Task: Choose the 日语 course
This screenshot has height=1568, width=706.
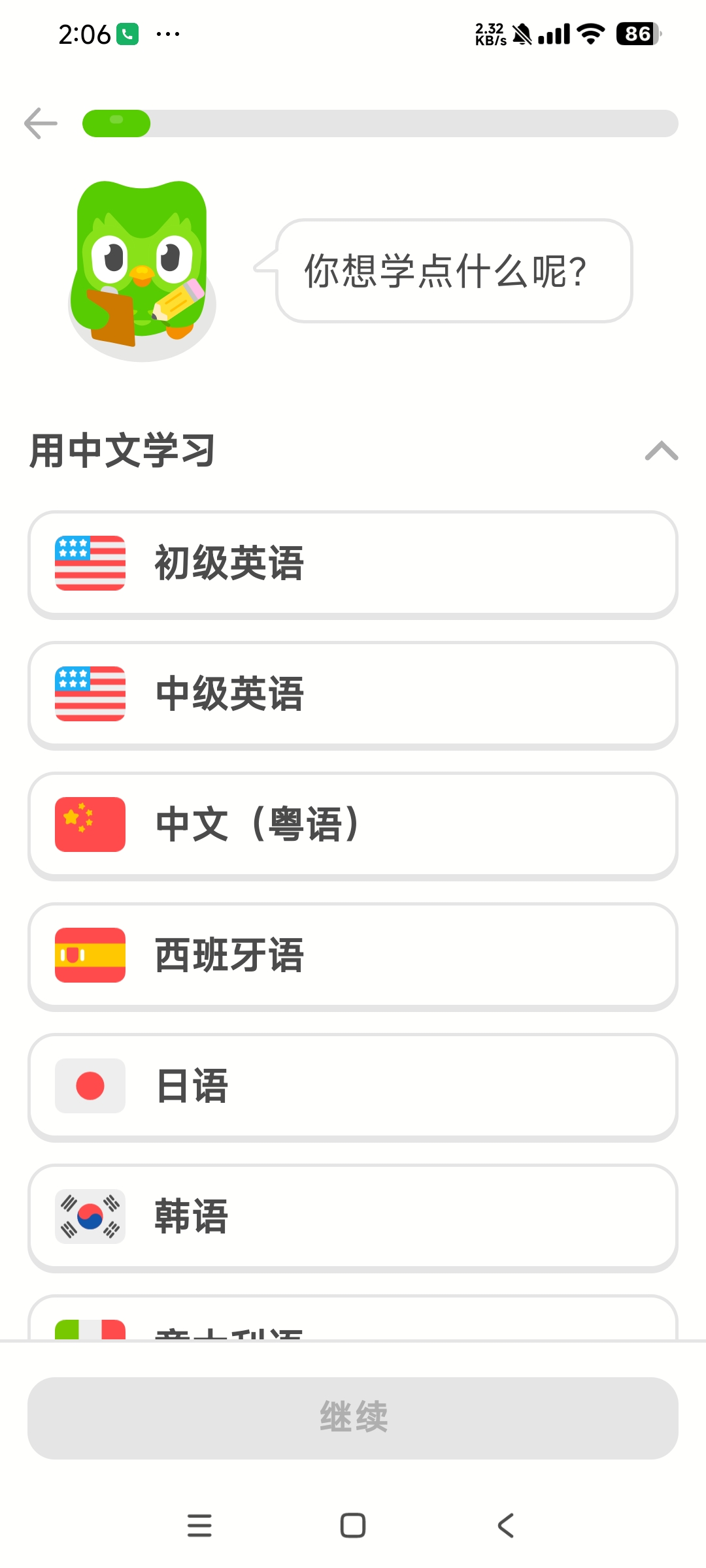Action: tap(353, 1086)
